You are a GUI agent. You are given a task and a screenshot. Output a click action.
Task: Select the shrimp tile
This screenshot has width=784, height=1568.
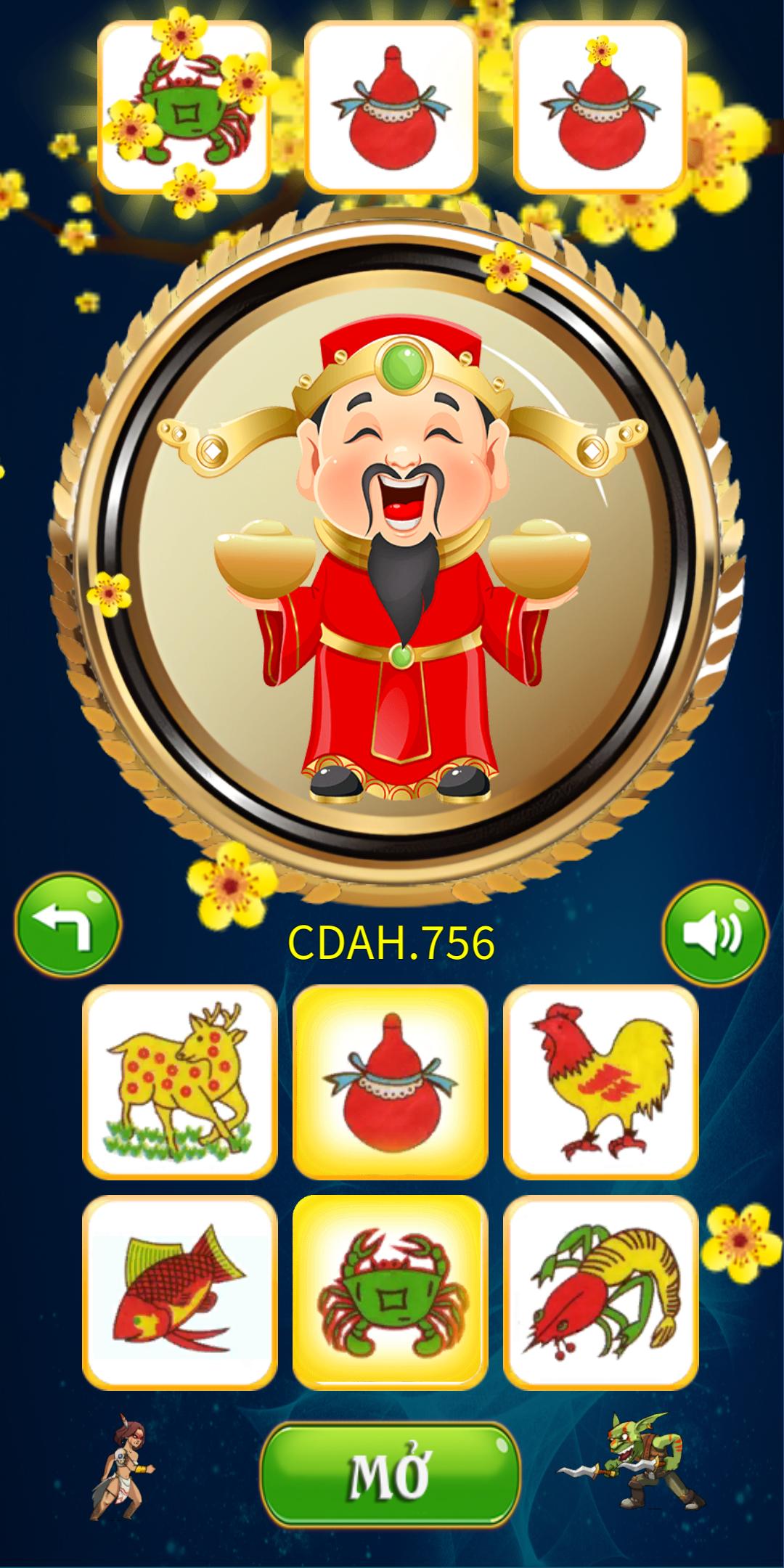pos(601,1292)
